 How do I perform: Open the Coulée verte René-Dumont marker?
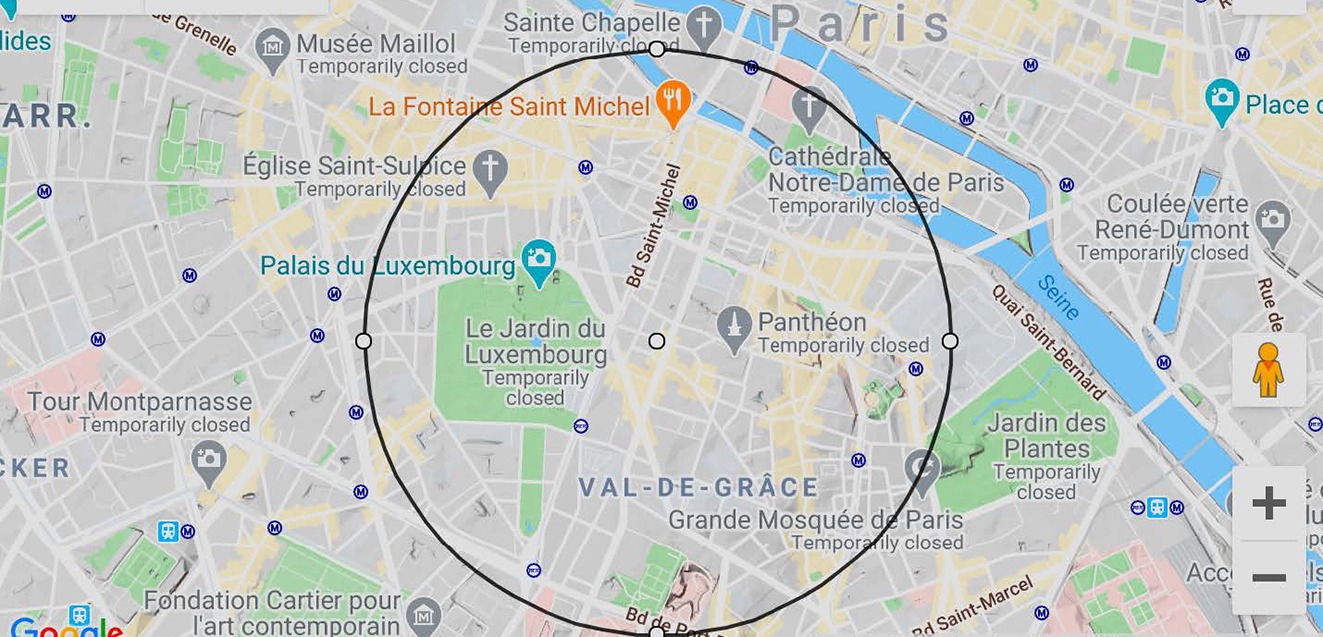[x=1273, y=221]
